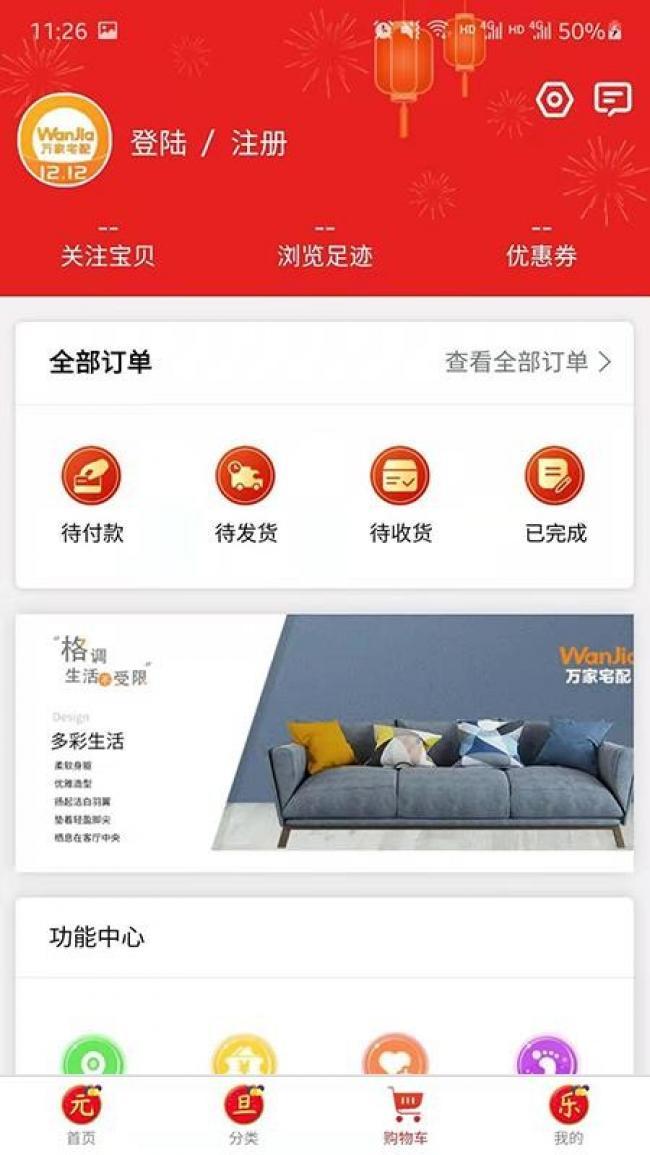View 浏览足迹 browsing history
Viewport: 650px width, 1155px height.
coord(325,245)
